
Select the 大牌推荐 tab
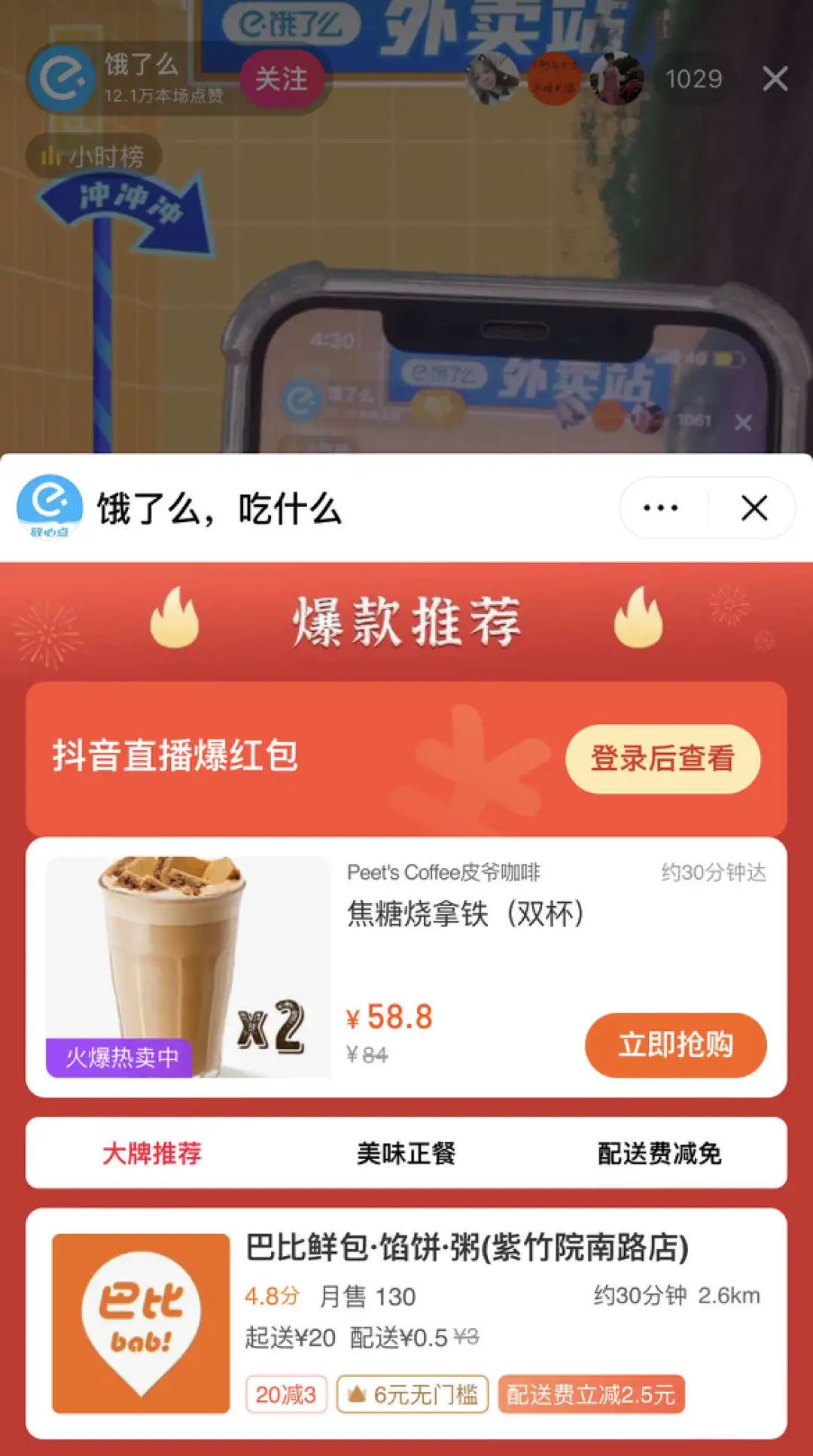(x=152, y=1153)
